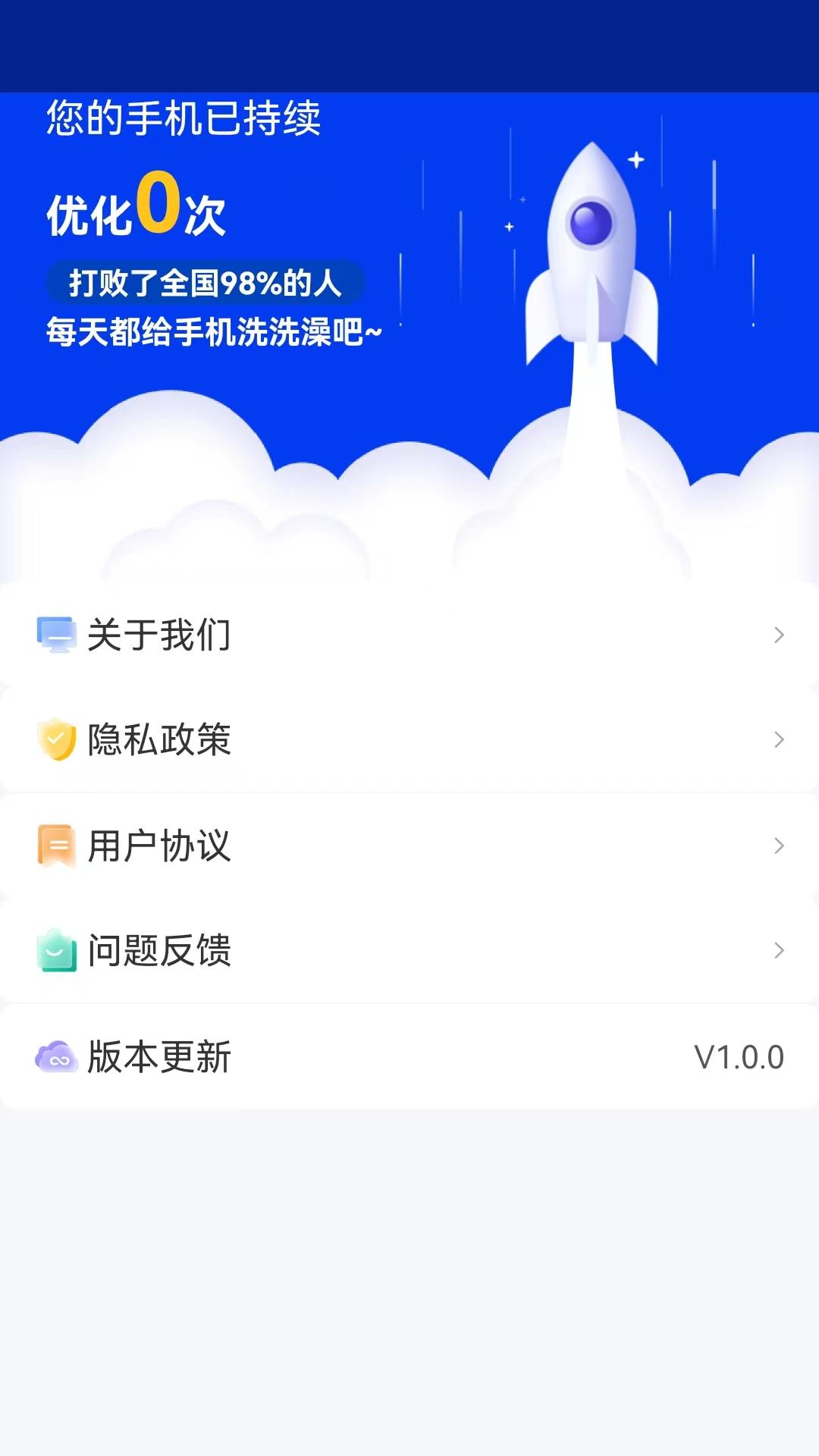The width and height of the screenshot is (819, 1456).
Task: Check 版本更新 for a new version
Action: (x=409, y=1056)
